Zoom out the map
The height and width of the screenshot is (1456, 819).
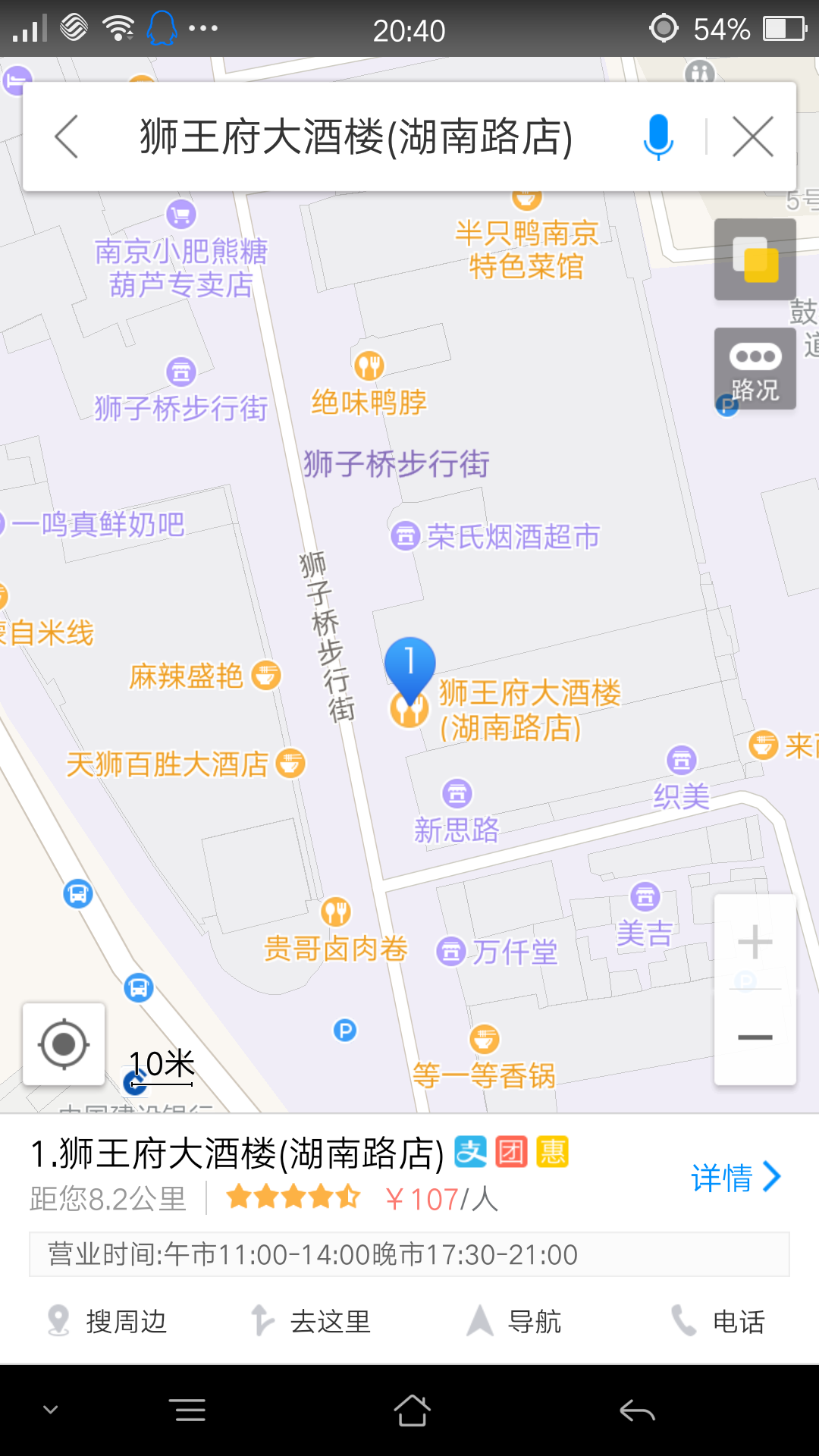coord(755,1037)
